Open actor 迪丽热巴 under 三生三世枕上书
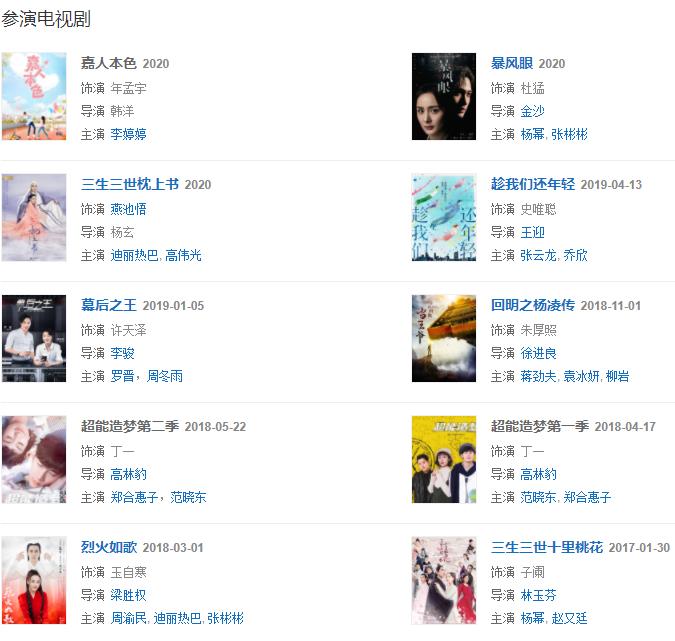Viewport: 675px width, 641px height. coord(134,255)
